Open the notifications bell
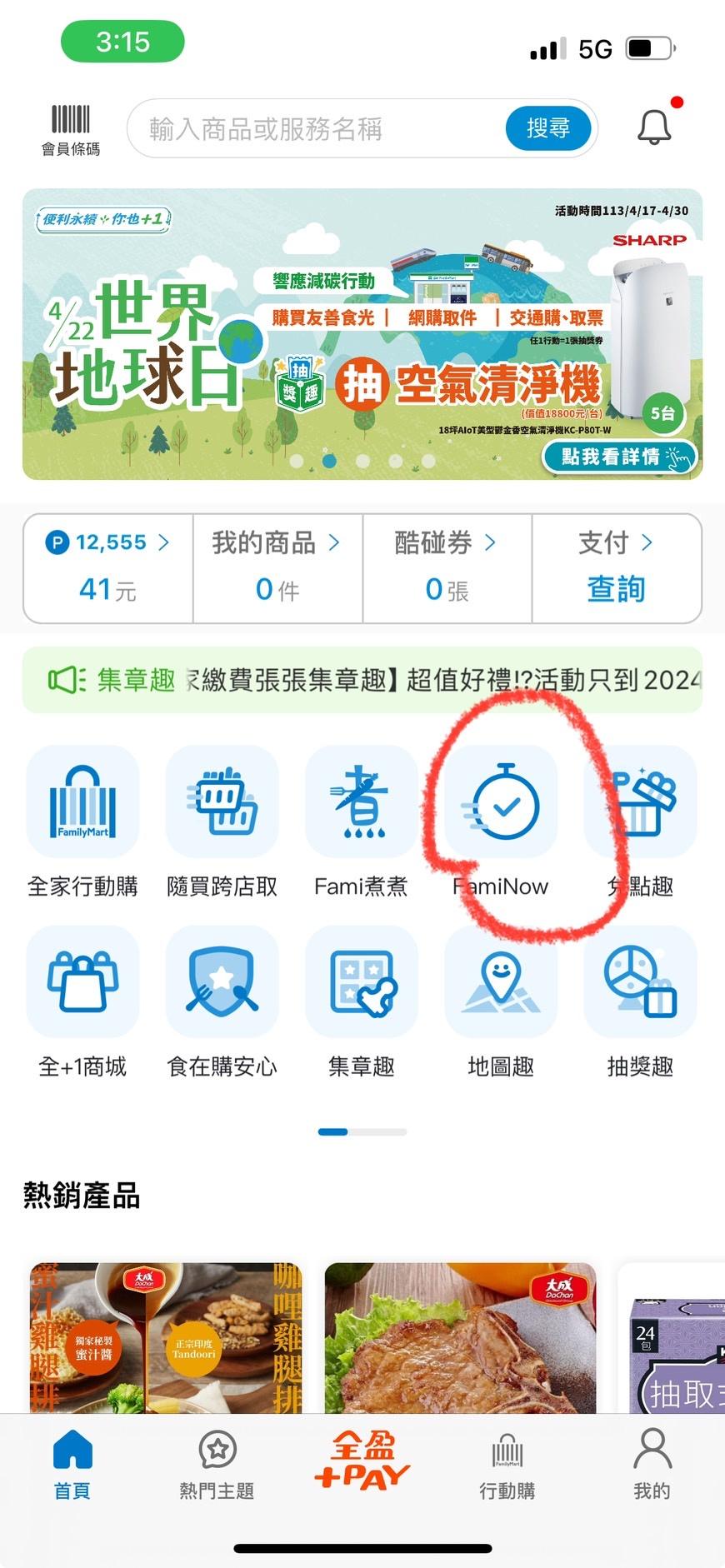The width and height of the screenshot is (725, 1568). [654, 127]
